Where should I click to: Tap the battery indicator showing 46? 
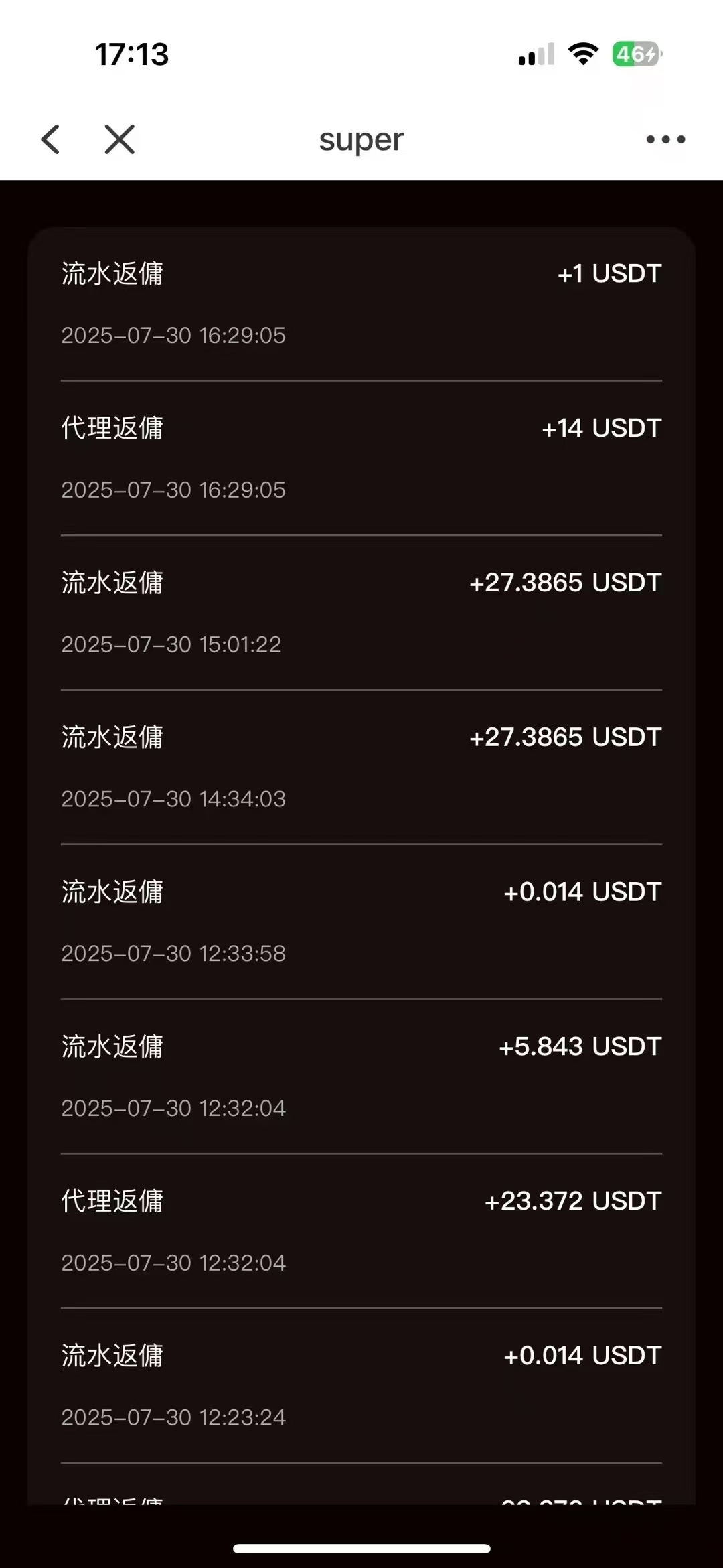coord(635,54)
